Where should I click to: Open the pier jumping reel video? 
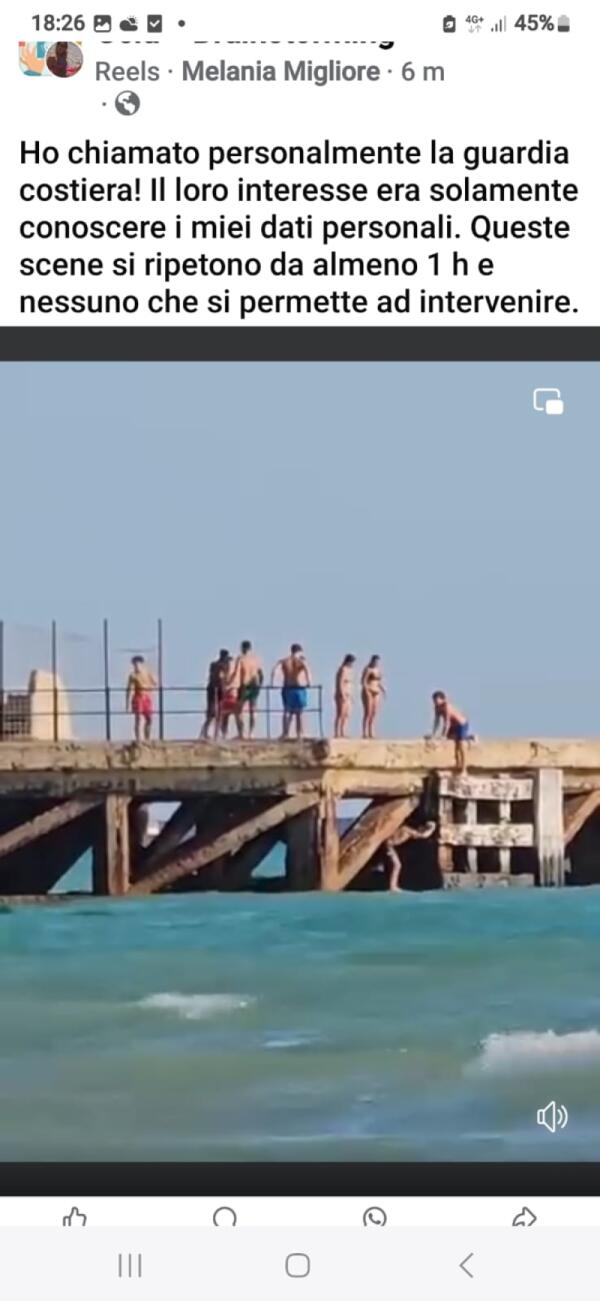coord(300,760)
